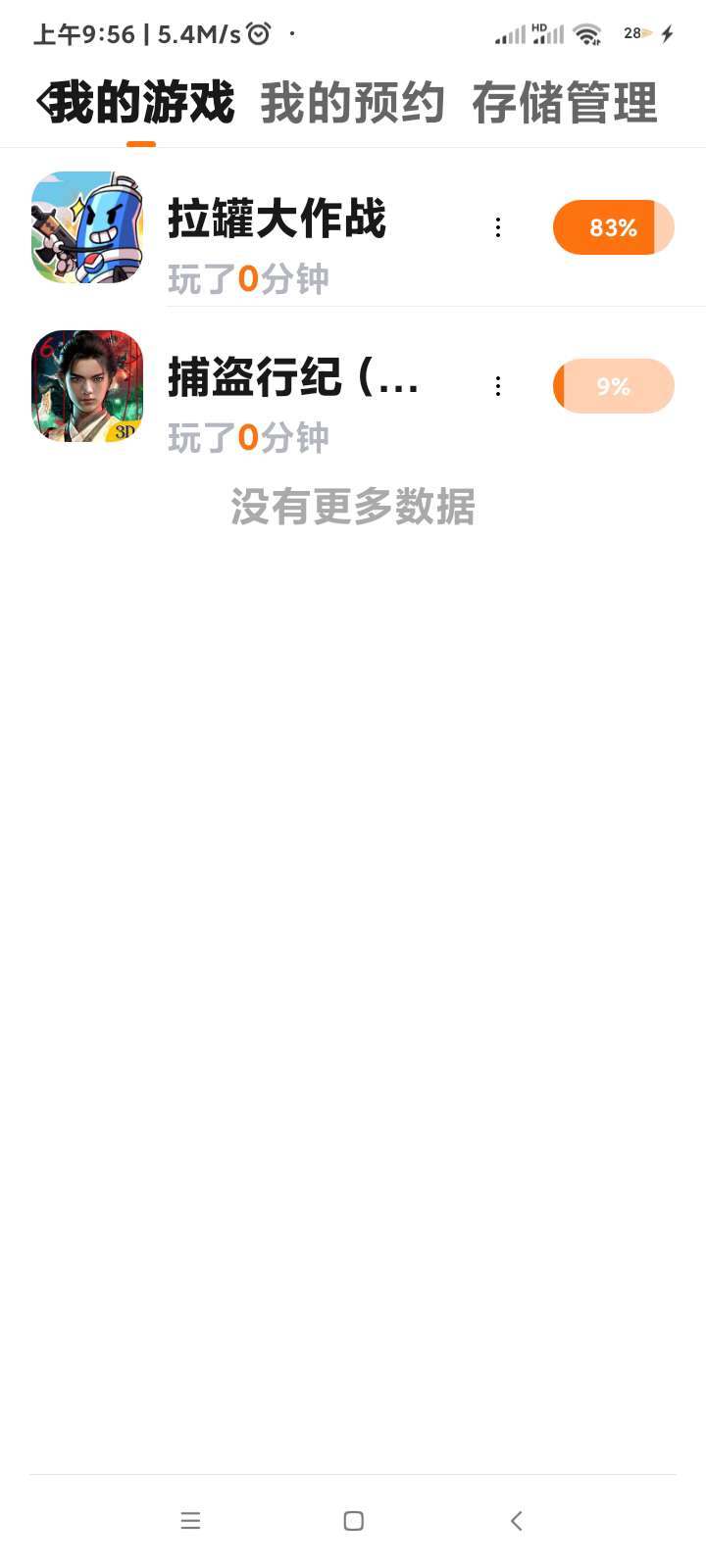This screenshot has width=706, height=1568.
Task: Go back using the top-left arrow
Action: (x=43, y=102)
